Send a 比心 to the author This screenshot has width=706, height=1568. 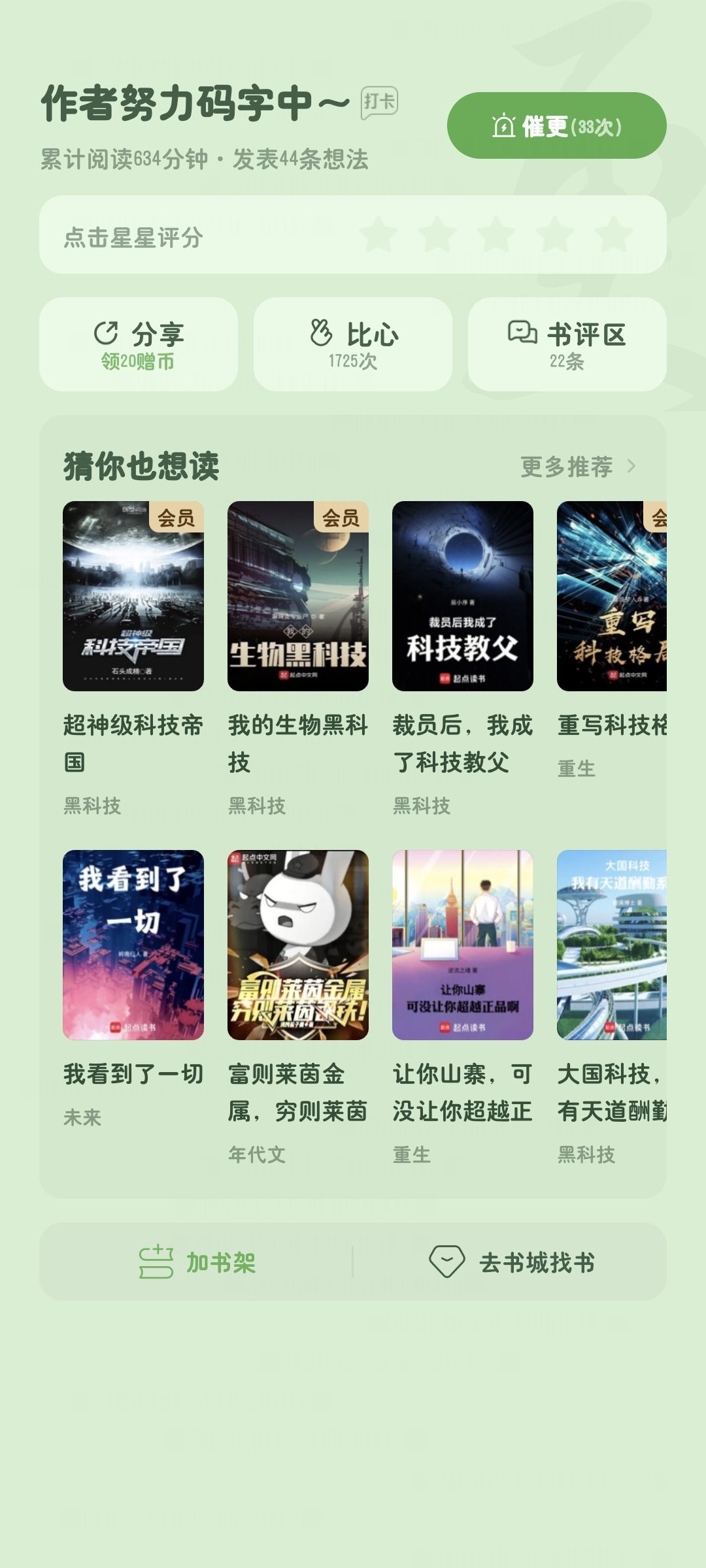pyautogui.click(x=353, y=344)
